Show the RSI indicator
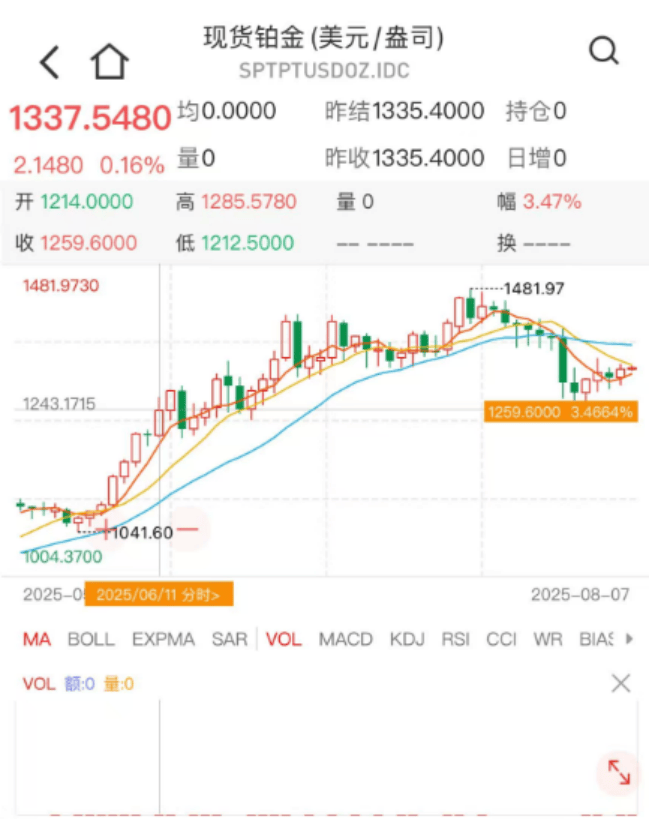The image size is (650, 819). (x=456, y=639)
